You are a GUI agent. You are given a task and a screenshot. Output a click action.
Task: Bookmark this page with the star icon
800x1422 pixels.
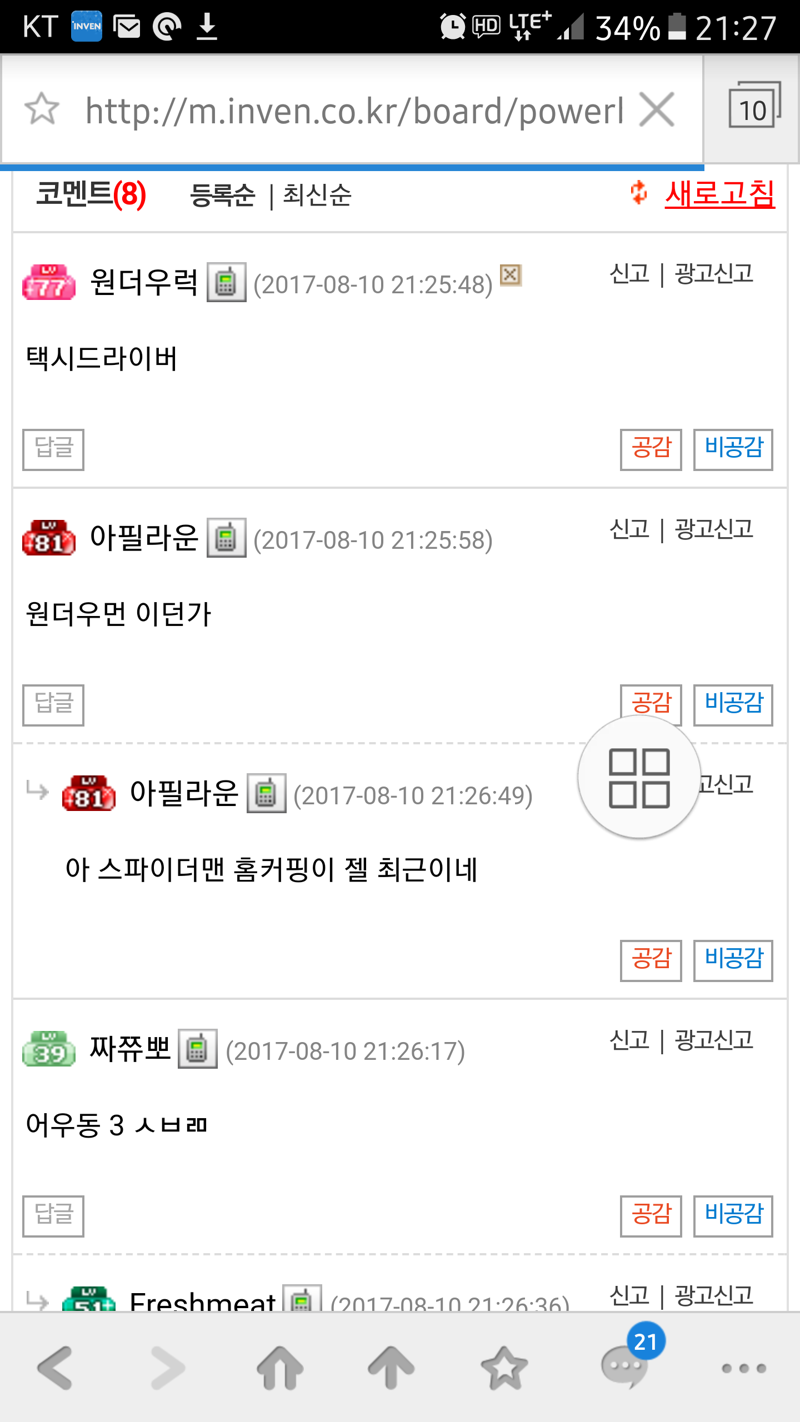pos(42,109)
